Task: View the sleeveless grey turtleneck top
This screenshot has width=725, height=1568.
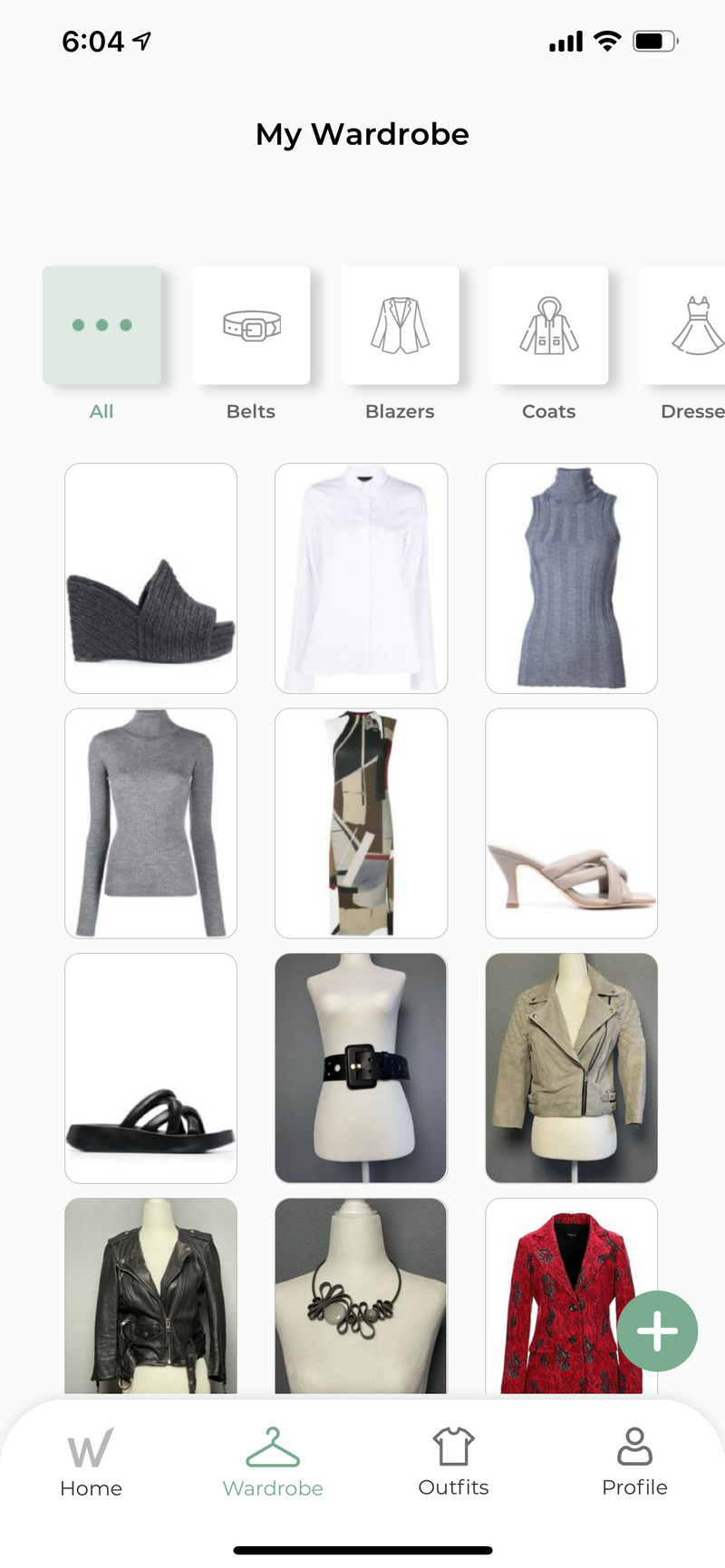Action: point(571,578)
